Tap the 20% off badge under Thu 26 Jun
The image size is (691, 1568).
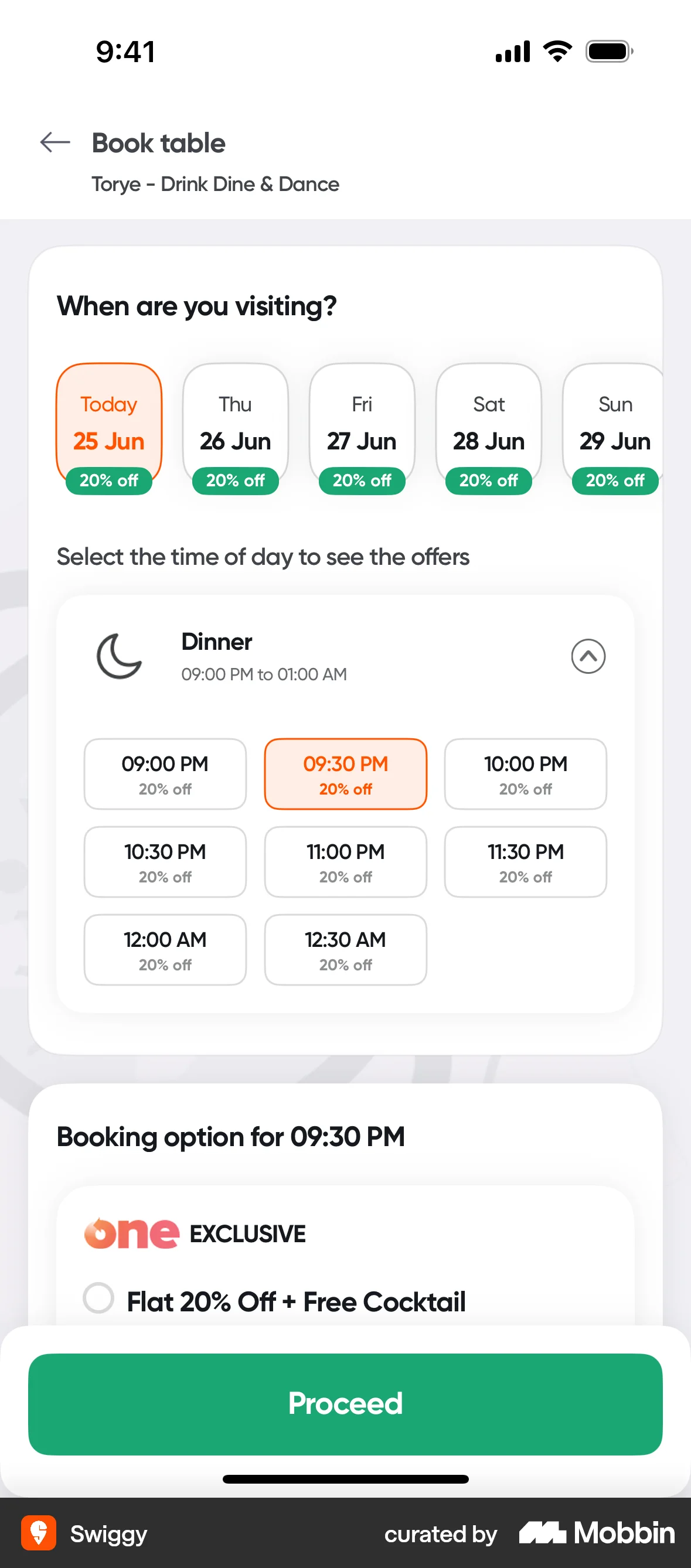(235, 480)
